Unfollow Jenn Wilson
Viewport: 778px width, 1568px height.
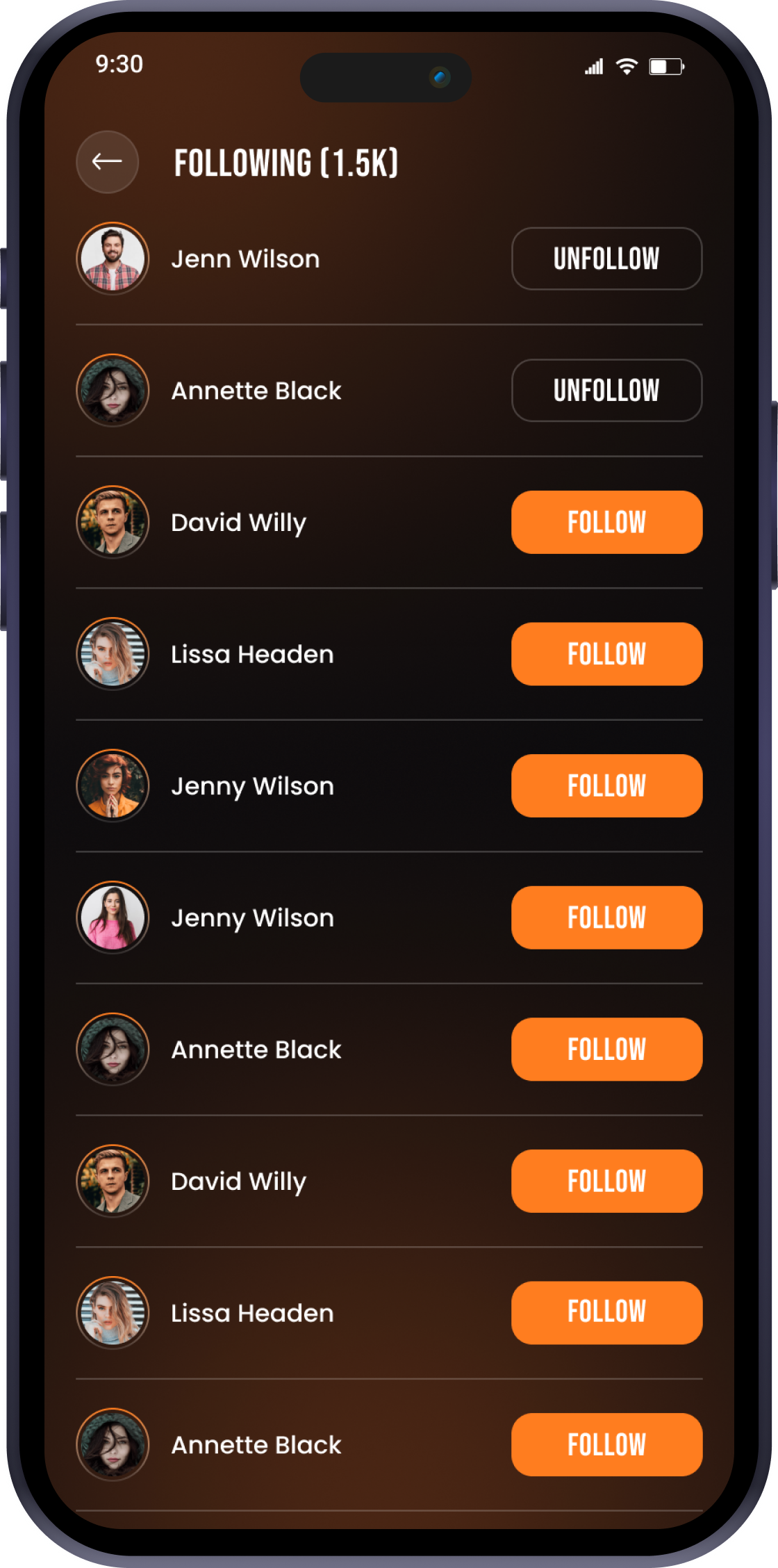pos(606,259)
